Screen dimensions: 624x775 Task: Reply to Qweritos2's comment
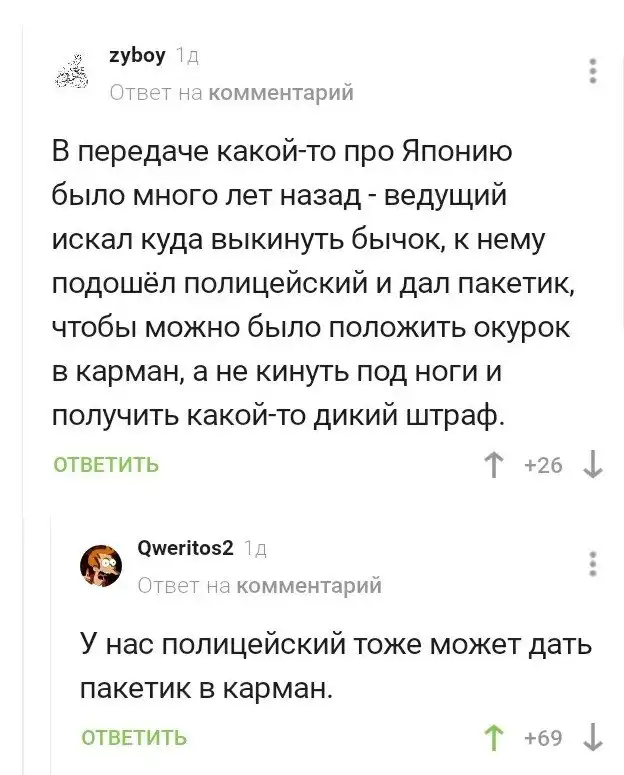[133, 739]
